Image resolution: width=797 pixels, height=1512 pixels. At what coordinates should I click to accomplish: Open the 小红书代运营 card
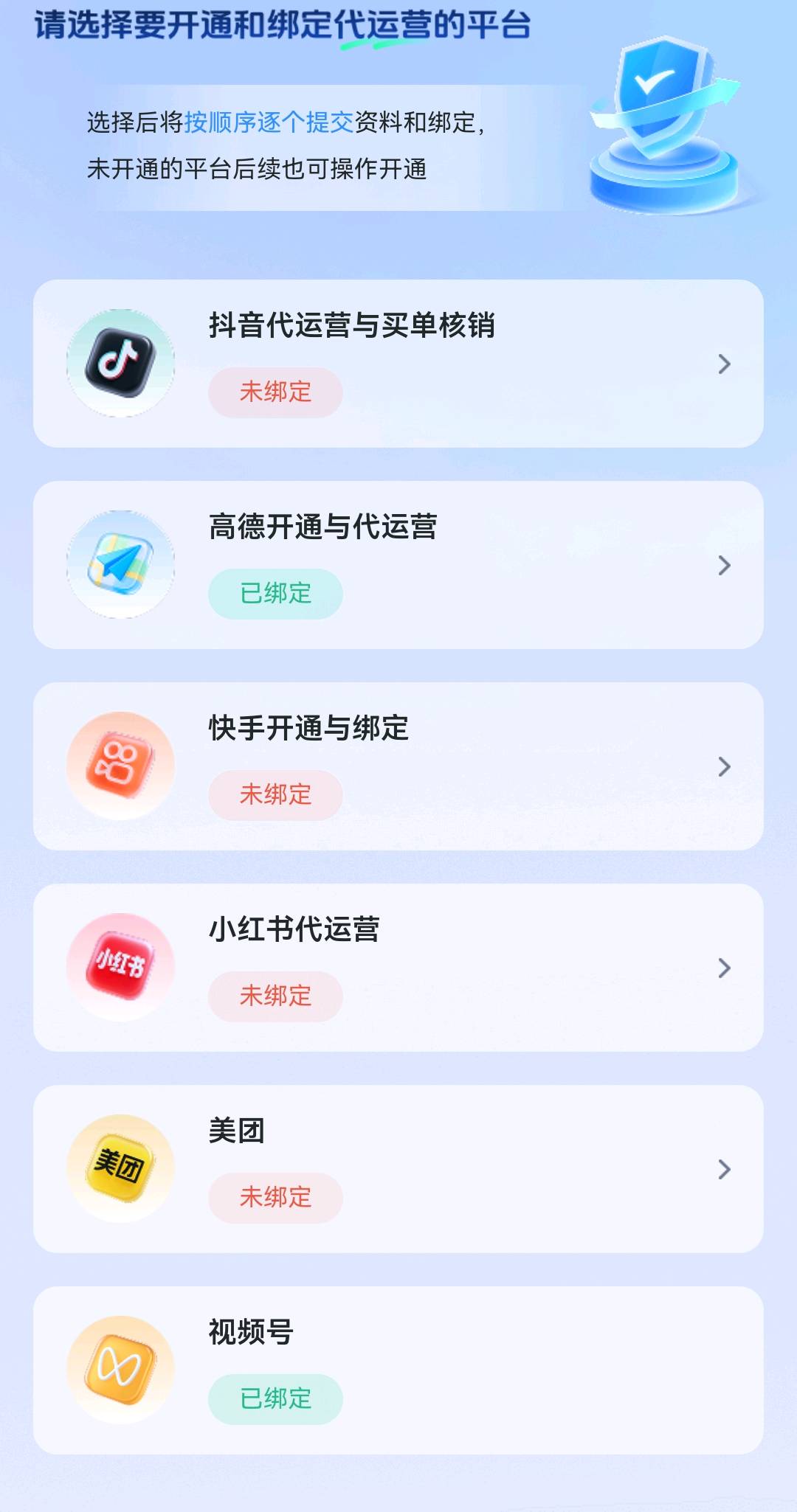coord(398,966)
